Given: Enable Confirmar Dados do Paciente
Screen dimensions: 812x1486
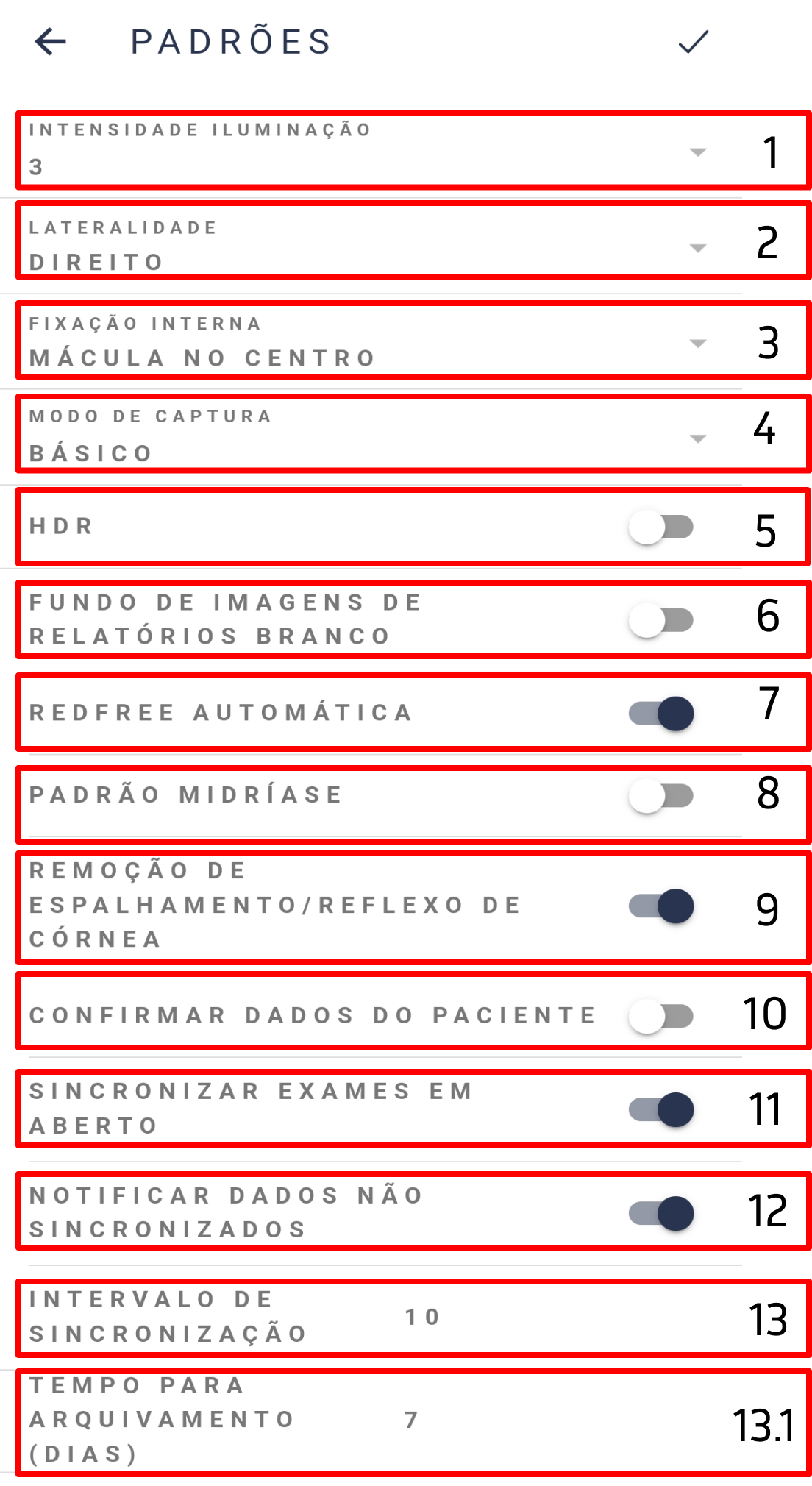Looking at the screenshot, I should click(661, 1016).
